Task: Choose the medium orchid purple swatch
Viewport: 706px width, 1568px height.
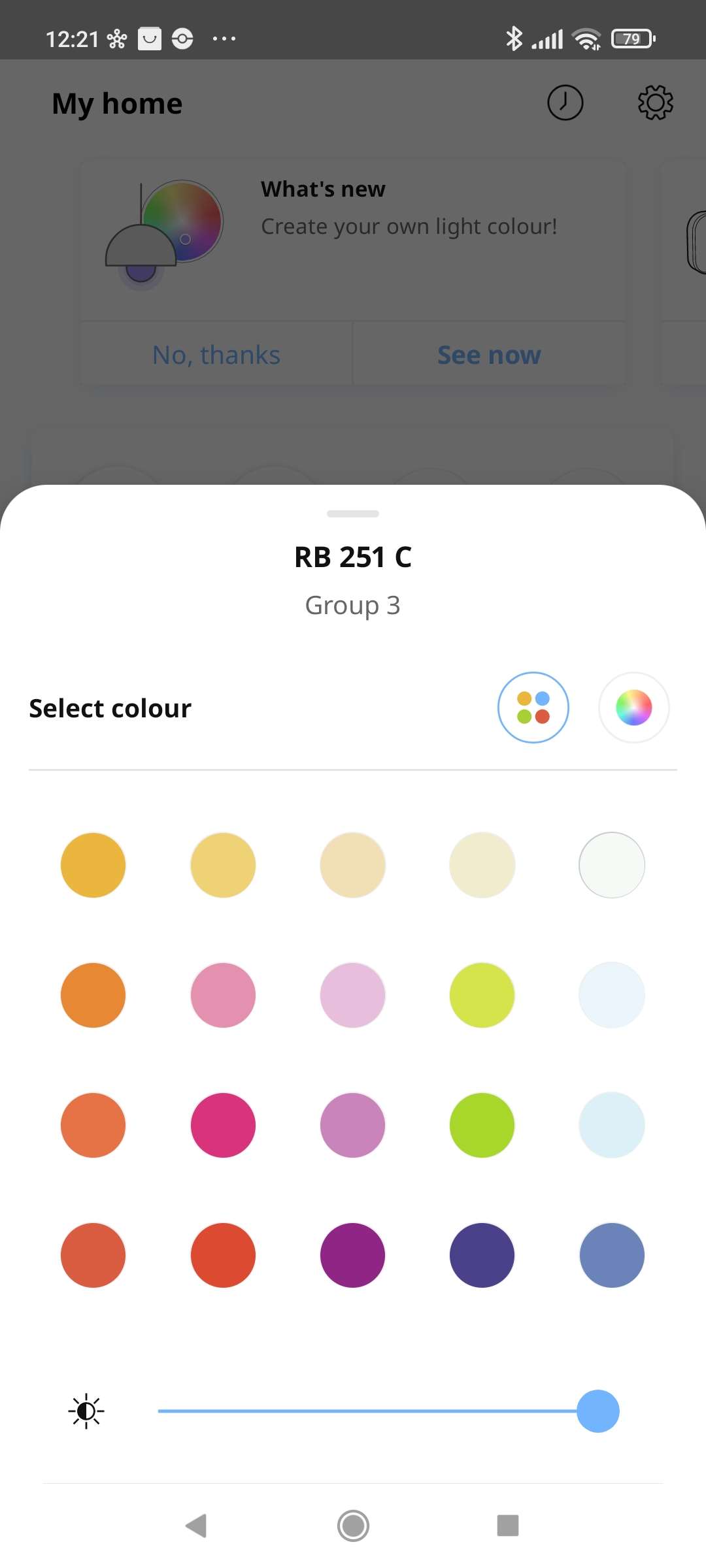Action: click(352, 1125)
